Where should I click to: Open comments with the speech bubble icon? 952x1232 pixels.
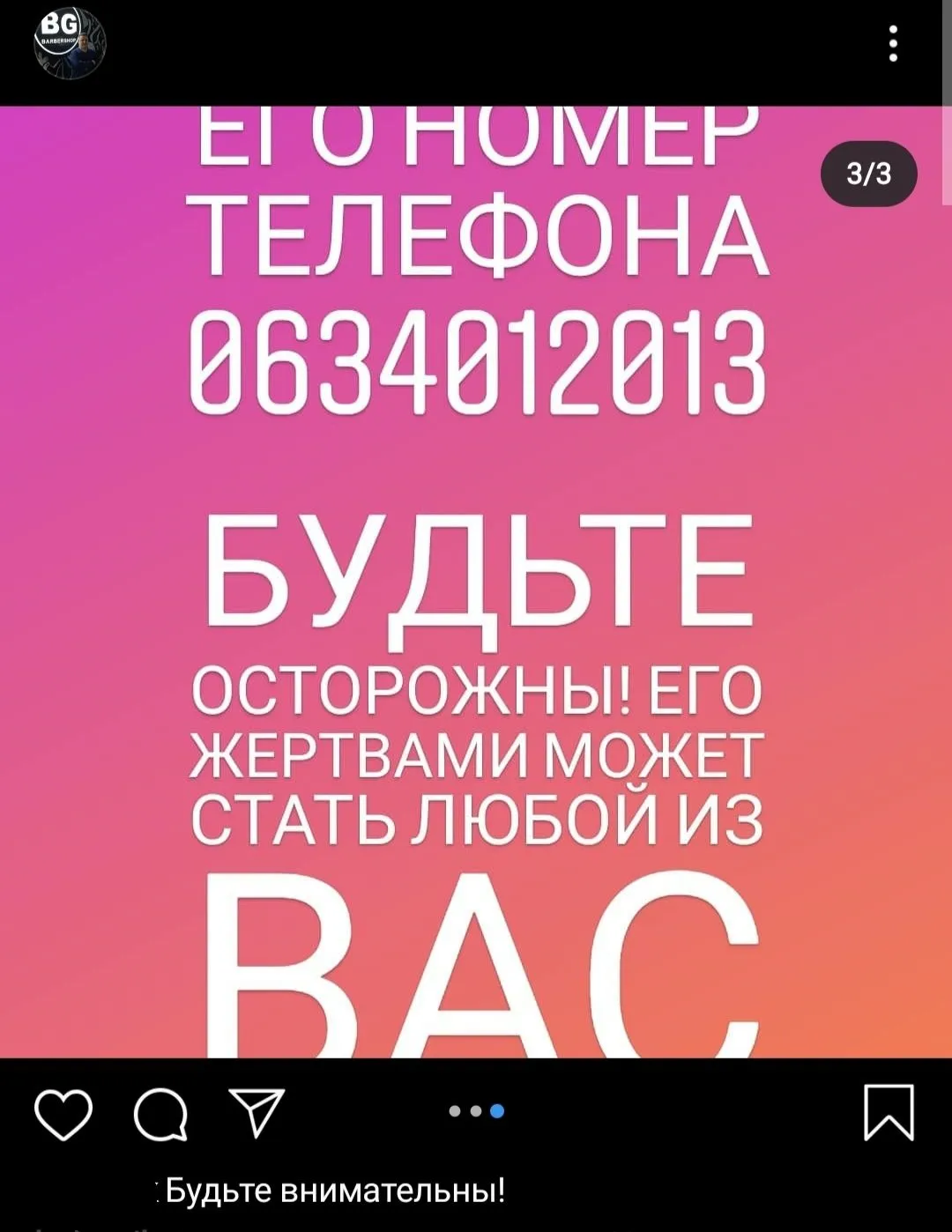160,1114
